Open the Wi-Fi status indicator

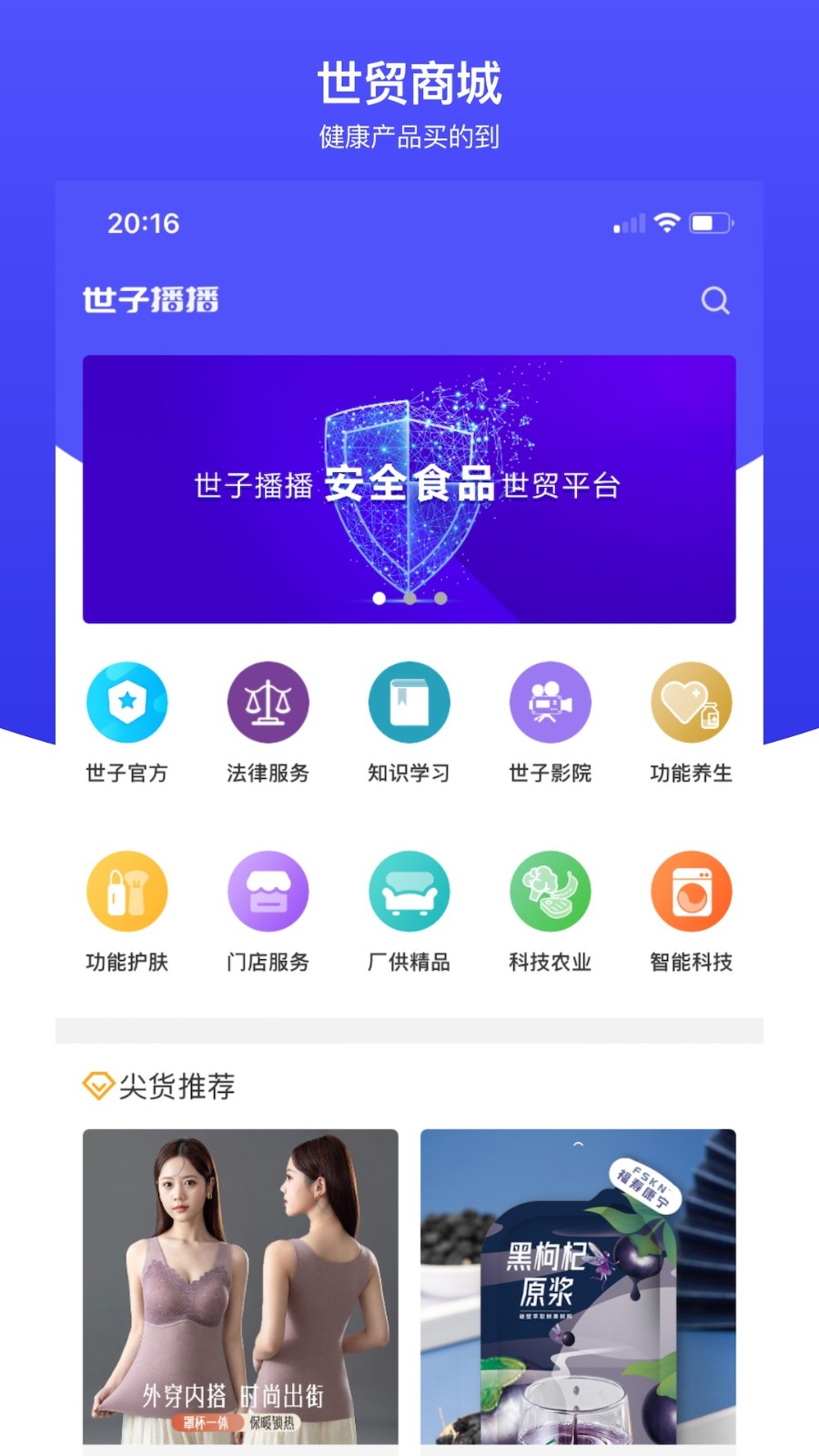[x=669, y=221]
